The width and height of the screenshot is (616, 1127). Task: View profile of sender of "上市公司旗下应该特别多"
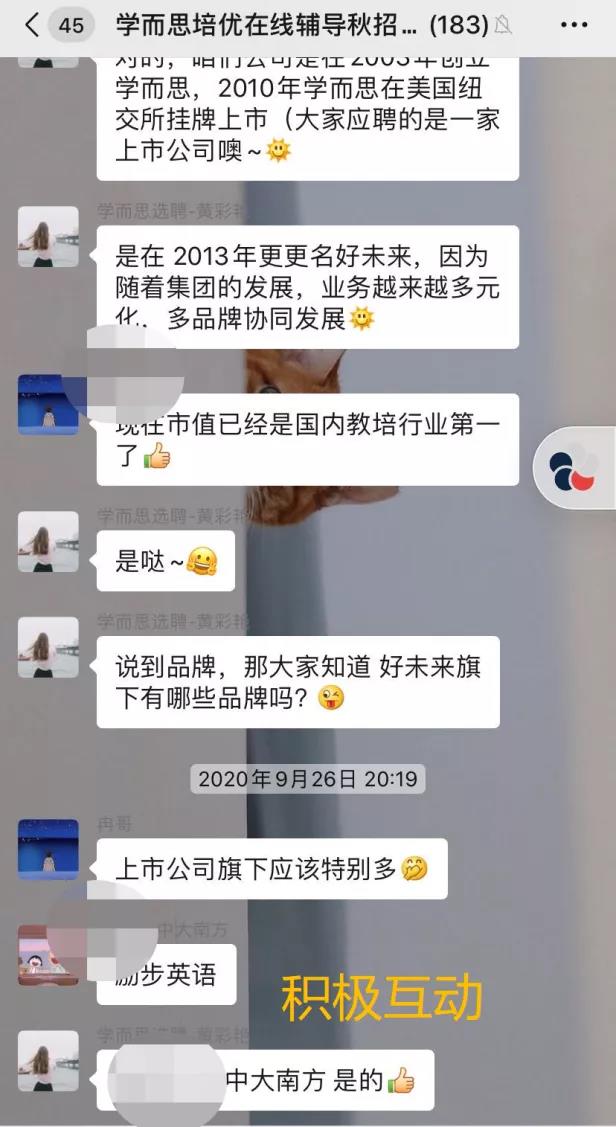point(48,849)
